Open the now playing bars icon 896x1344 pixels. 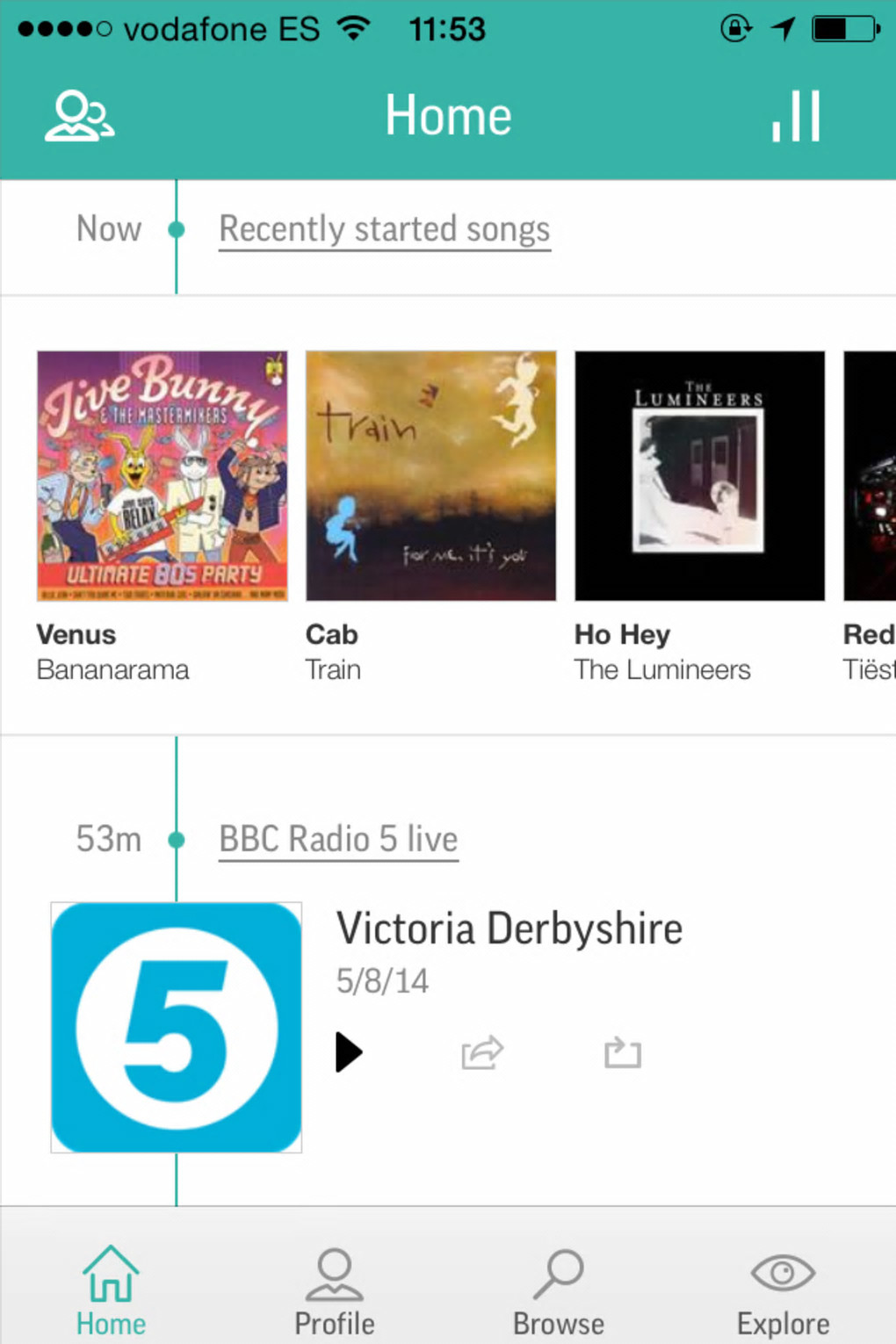coord(796,116)
